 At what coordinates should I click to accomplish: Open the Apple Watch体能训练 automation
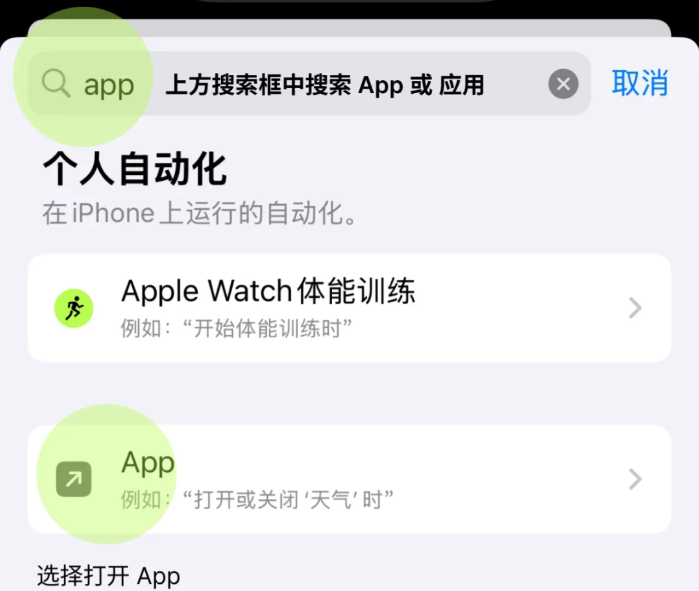tap(348, 307)
